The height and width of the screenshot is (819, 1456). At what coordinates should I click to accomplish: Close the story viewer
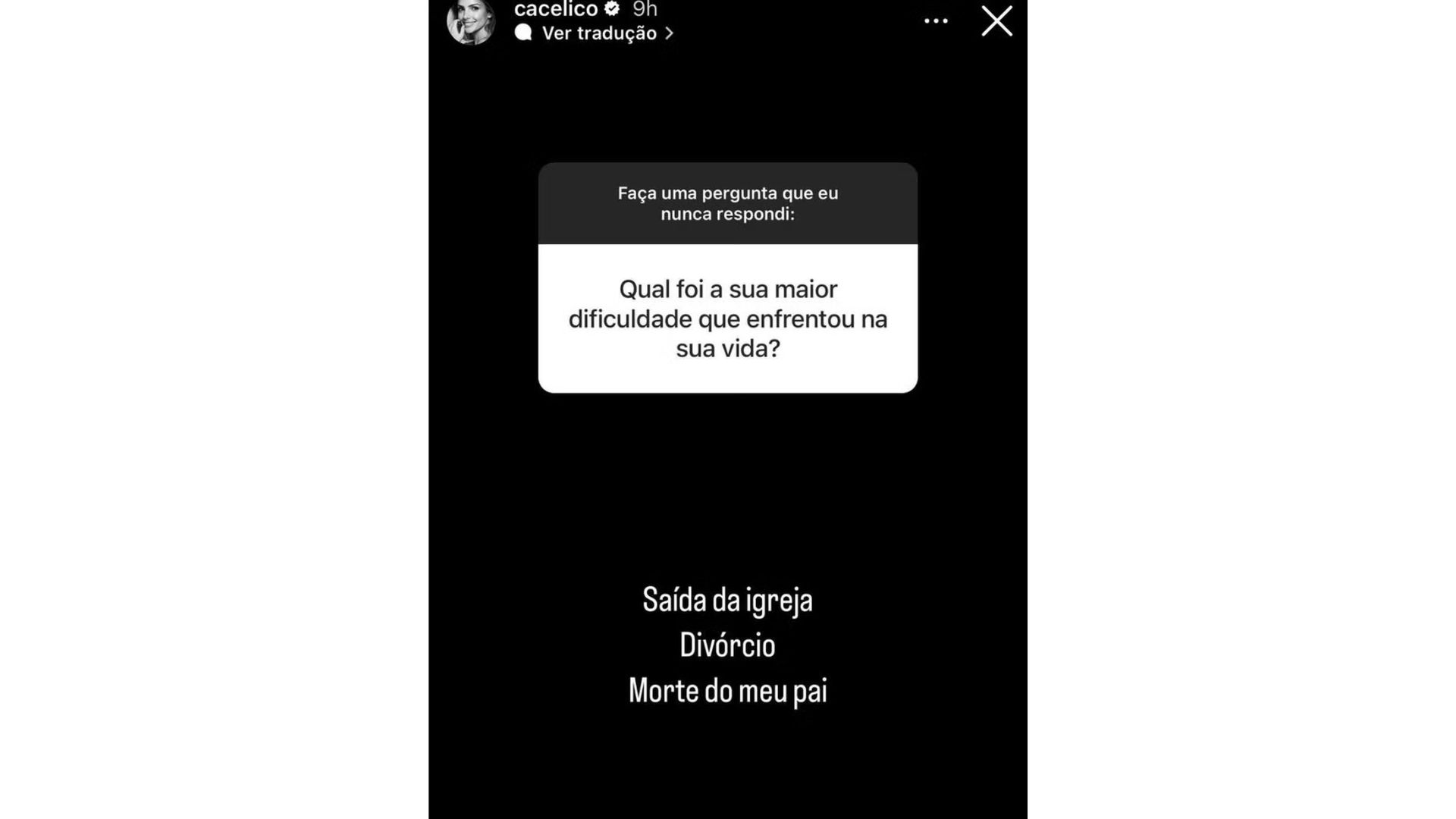(996, 21)
